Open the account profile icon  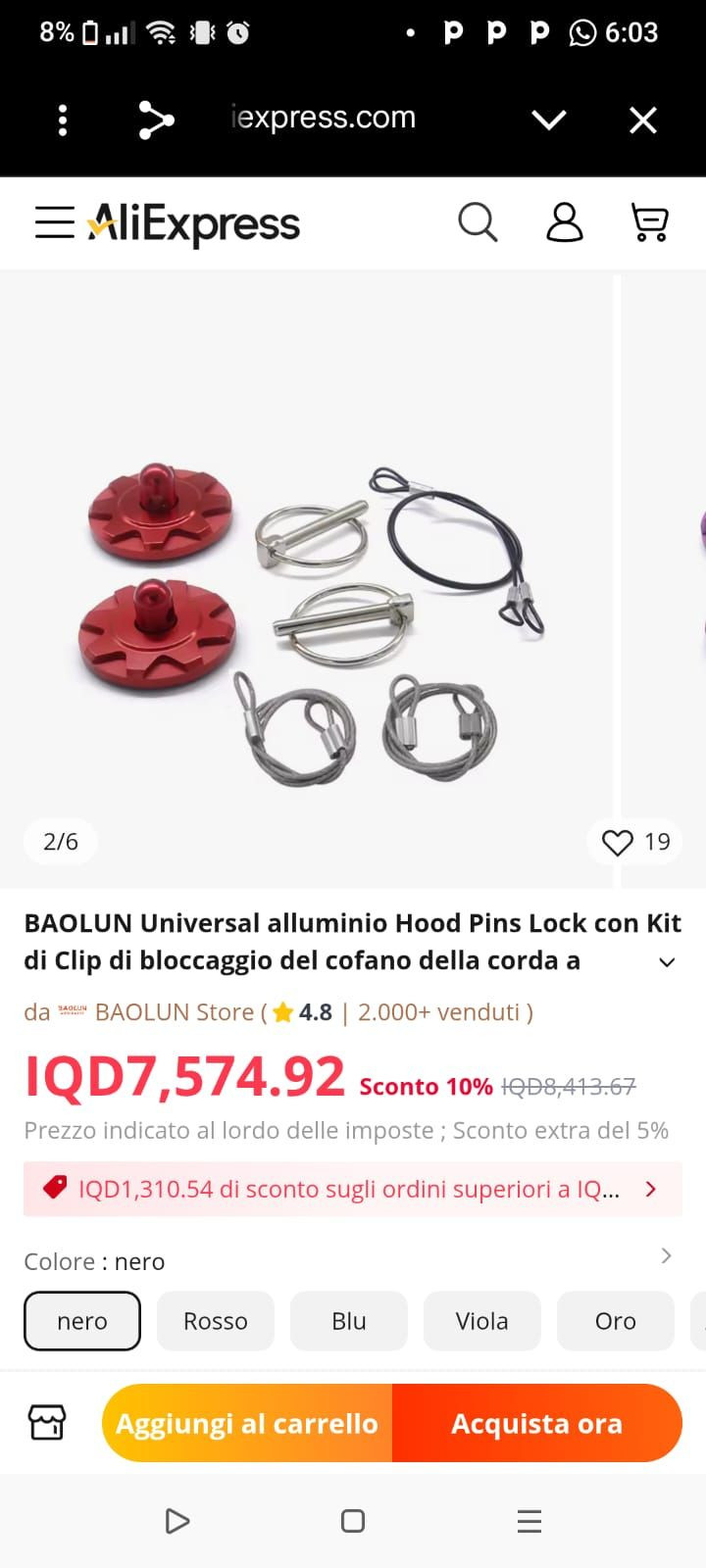tap(564, 222)
